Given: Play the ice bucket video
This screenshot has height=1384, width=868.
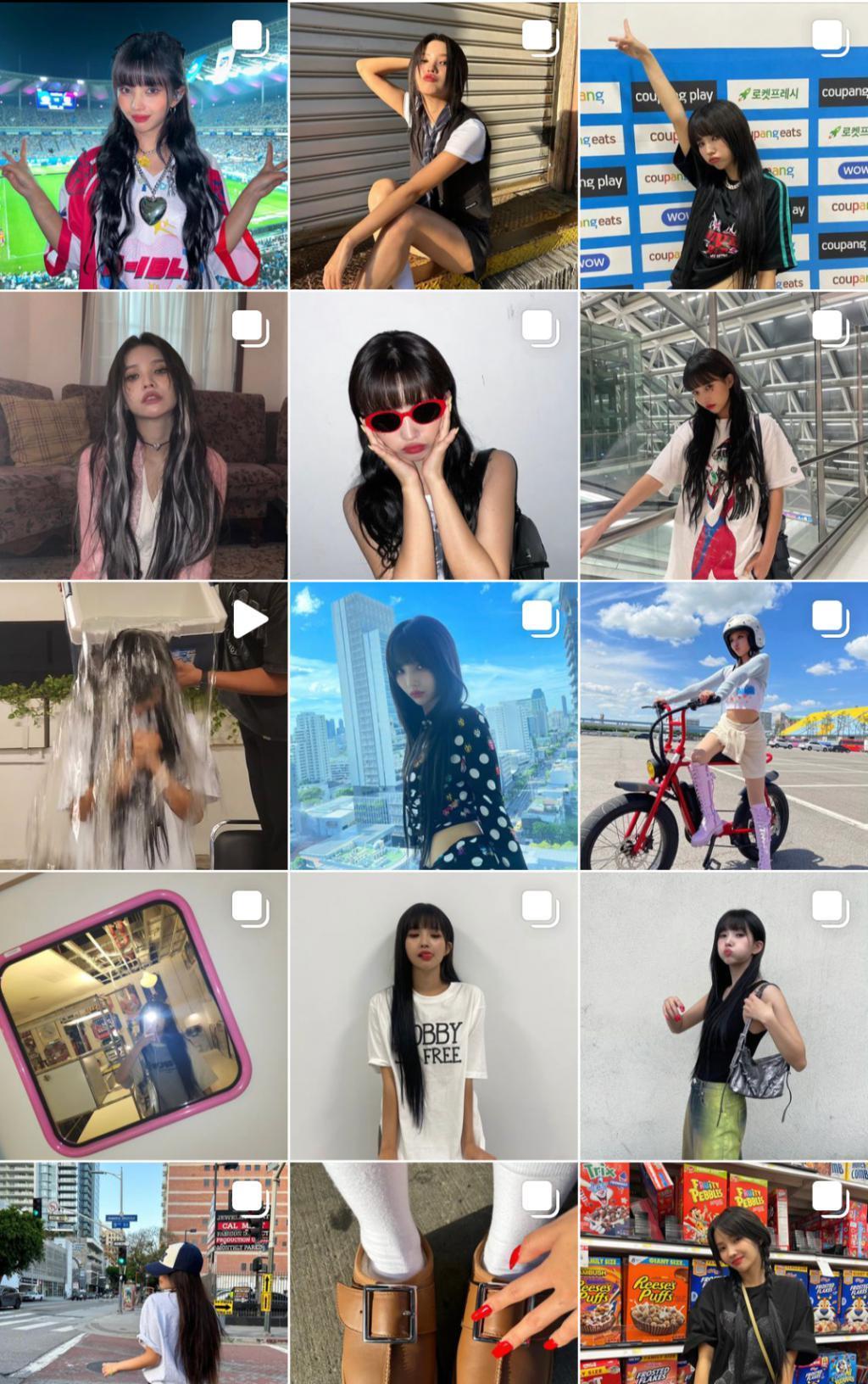Looking at the screenshot, I should click(x=143, y=726).
